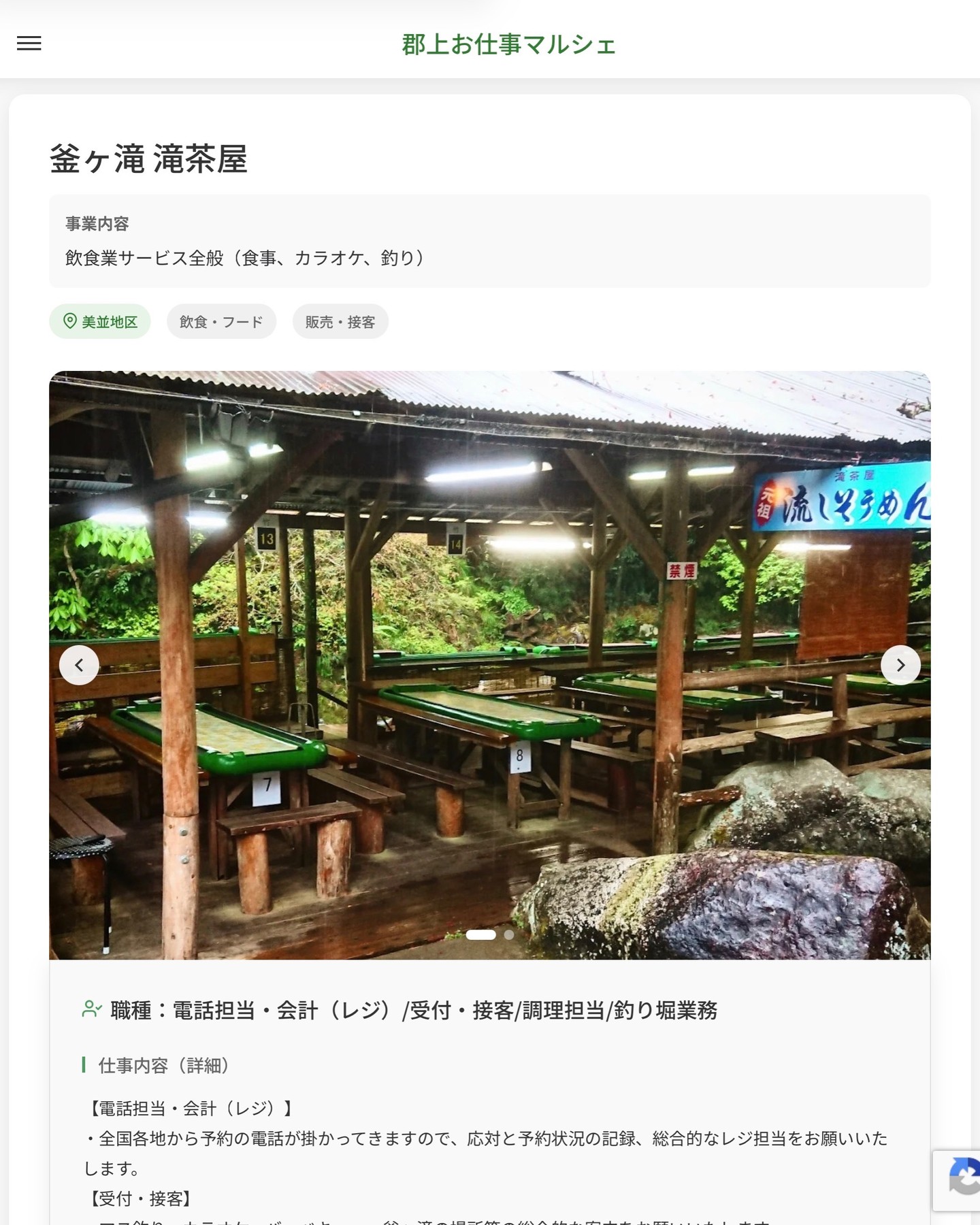Open the 飲食・フード category tag

pos(220,321)
